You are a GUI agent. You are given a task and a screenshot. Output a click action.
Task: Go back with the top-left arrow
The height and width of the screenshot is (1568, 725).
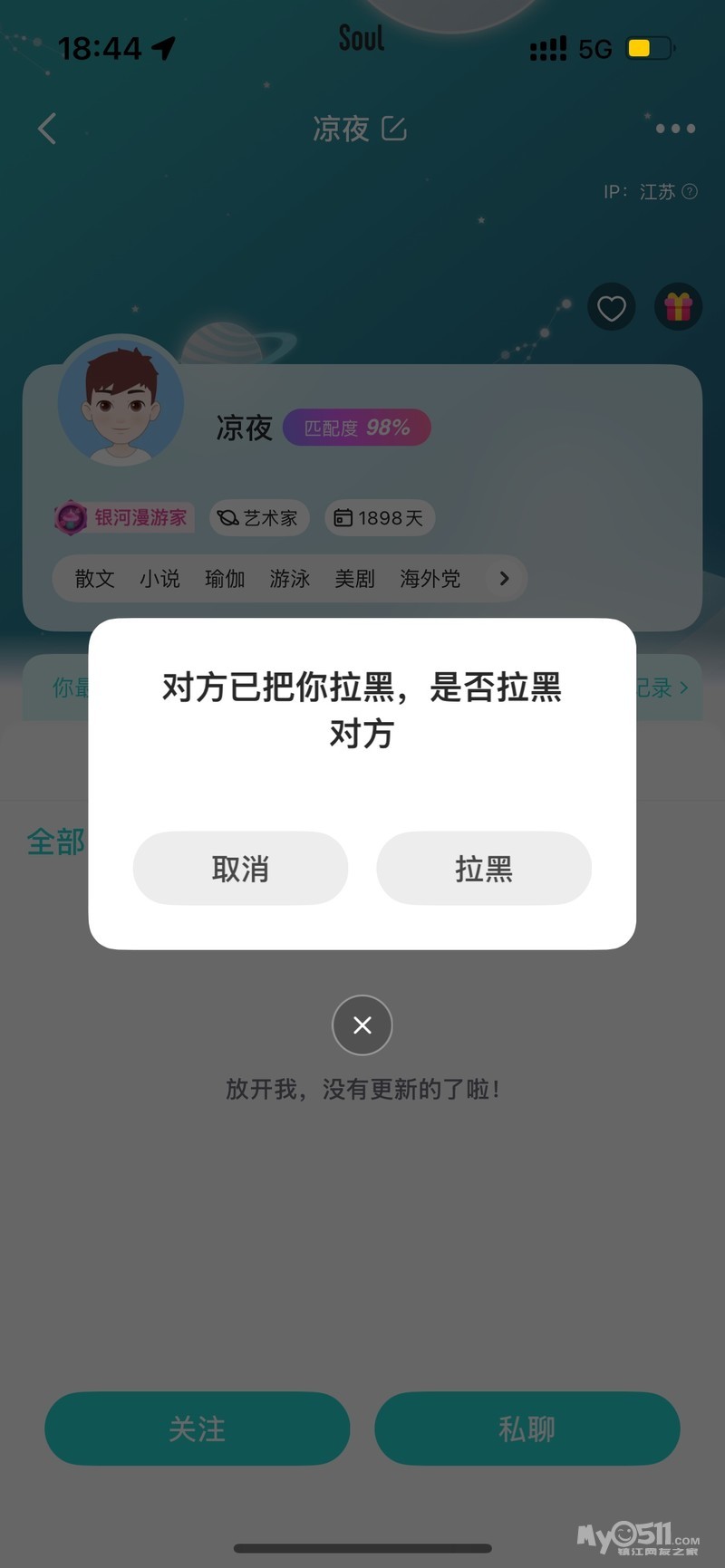[x=48, y=129]
